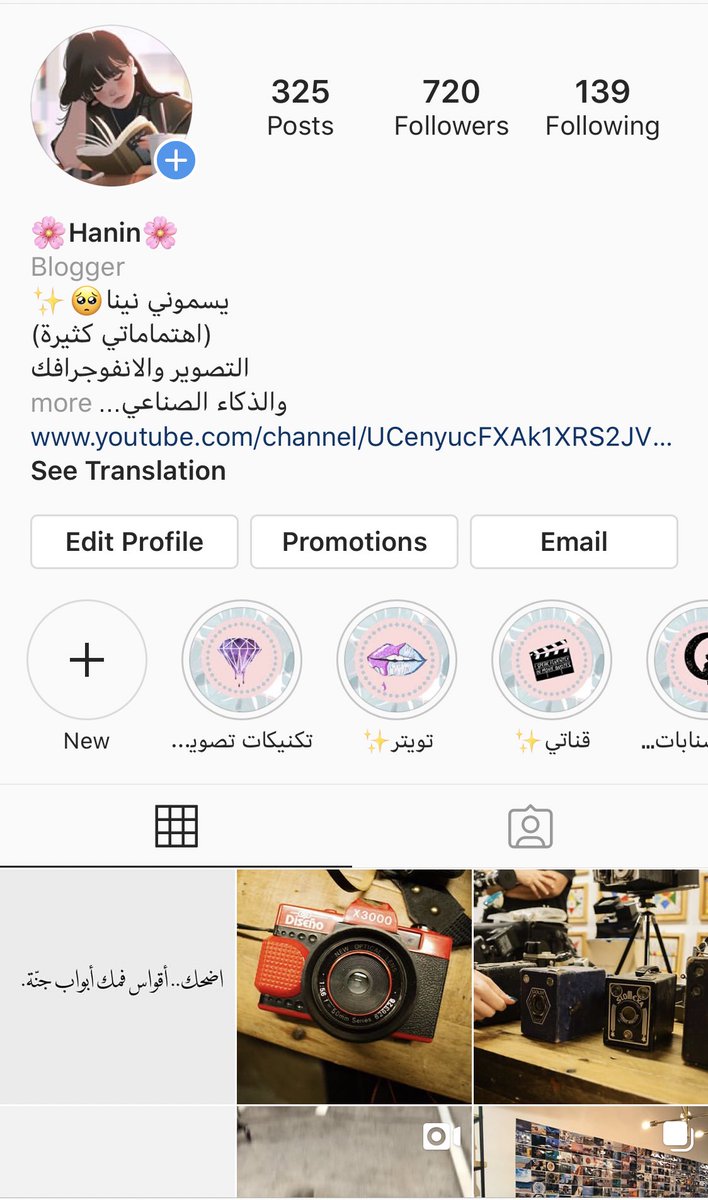Tap the Email button
Image resolution: width=708 pixels, height=1200 pixels.
coord(574,542)
